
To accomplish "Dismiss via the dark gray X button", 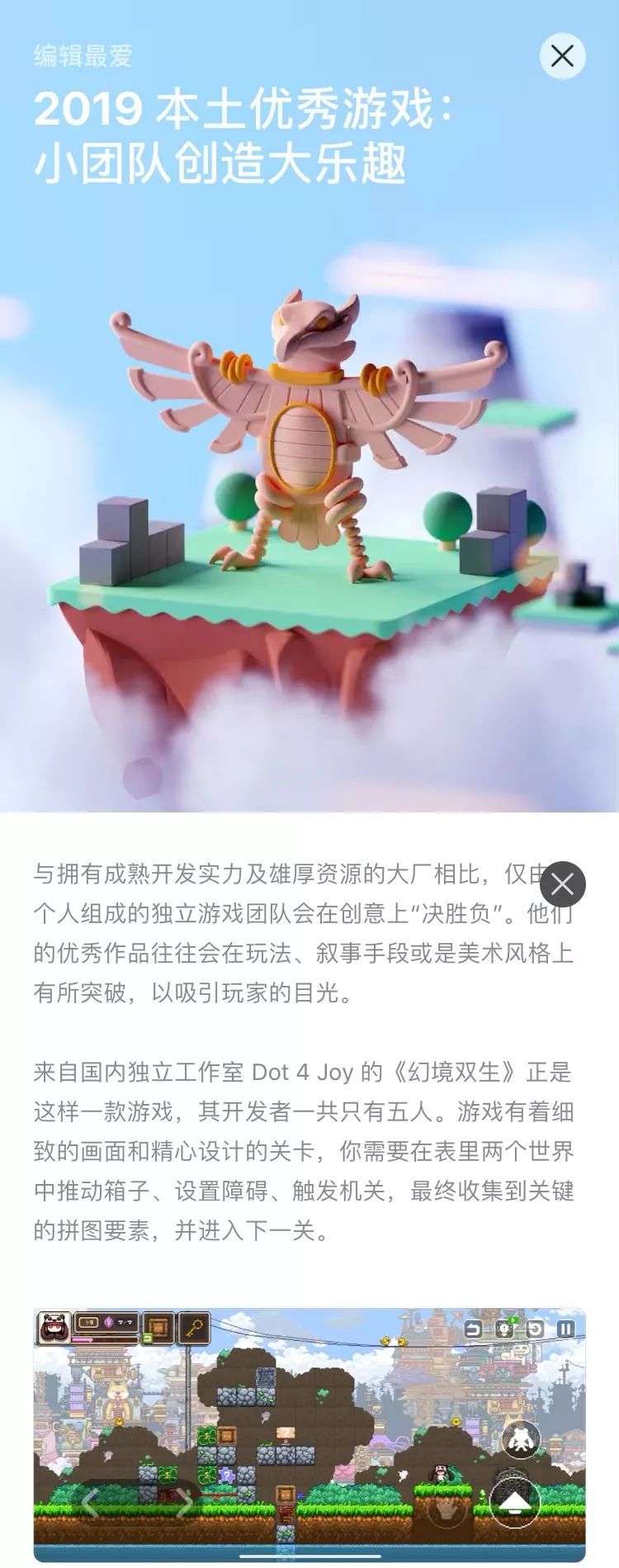I will point(563,884).
